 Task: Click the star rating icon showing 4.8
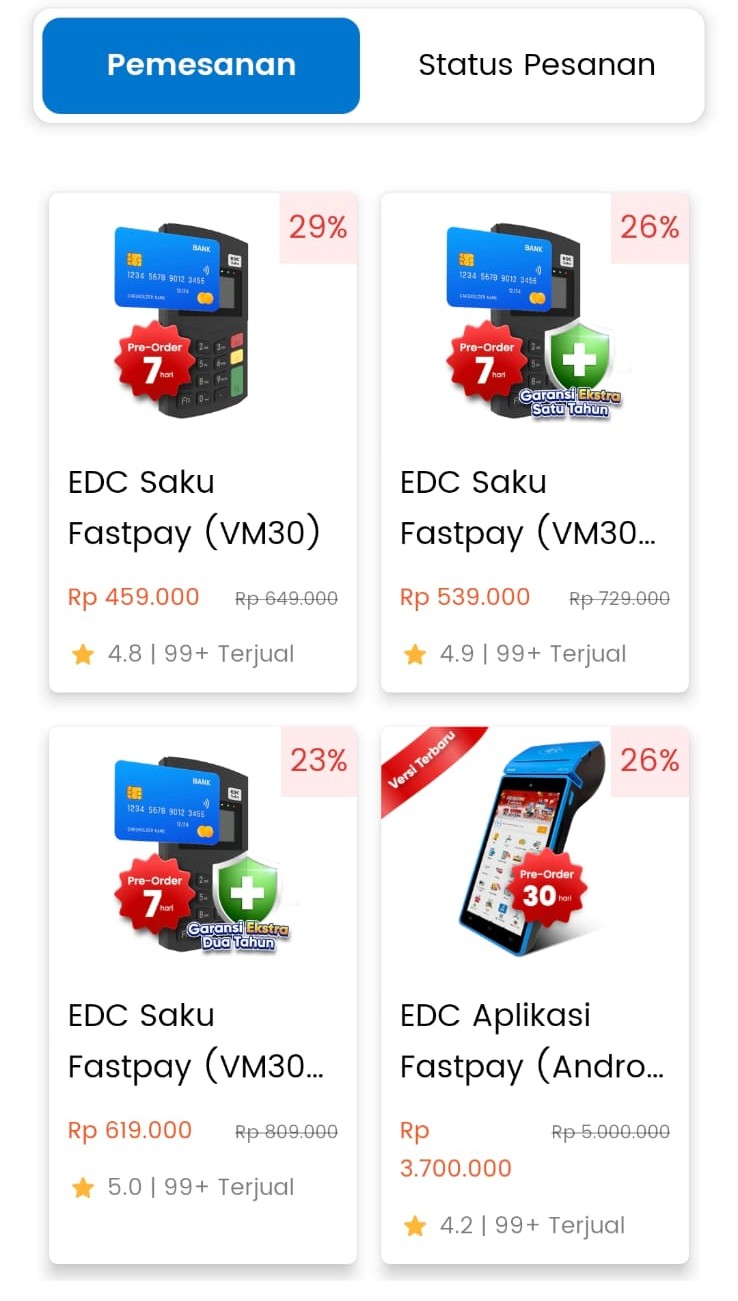pyautogui.click(x=83, y=654)
